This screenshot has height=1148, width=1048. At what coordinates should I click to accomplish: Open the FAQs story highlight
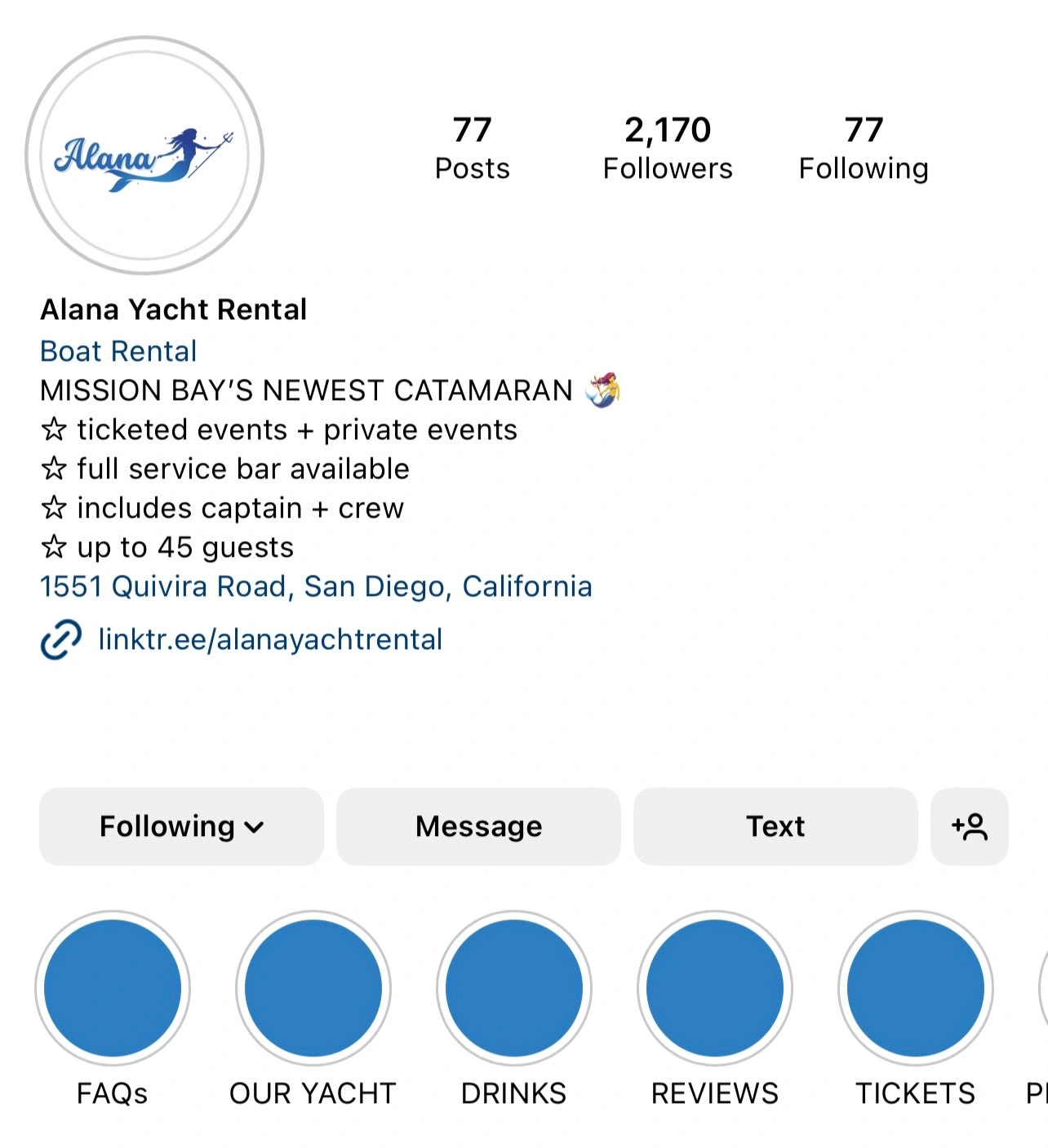coord(113,988)
